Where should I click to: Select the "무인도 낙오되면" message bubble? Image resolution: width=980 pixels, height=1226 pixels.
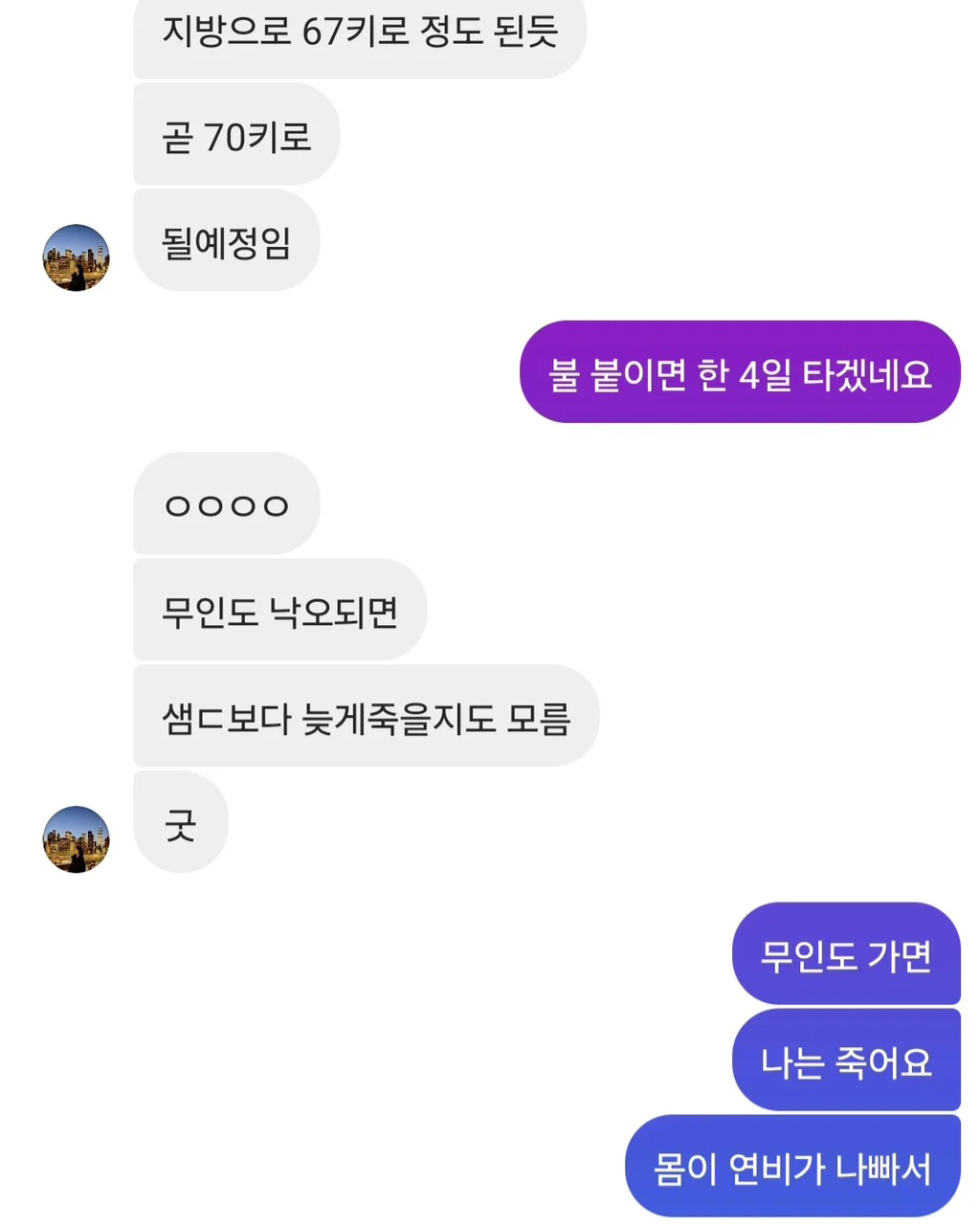coord(280,611)
